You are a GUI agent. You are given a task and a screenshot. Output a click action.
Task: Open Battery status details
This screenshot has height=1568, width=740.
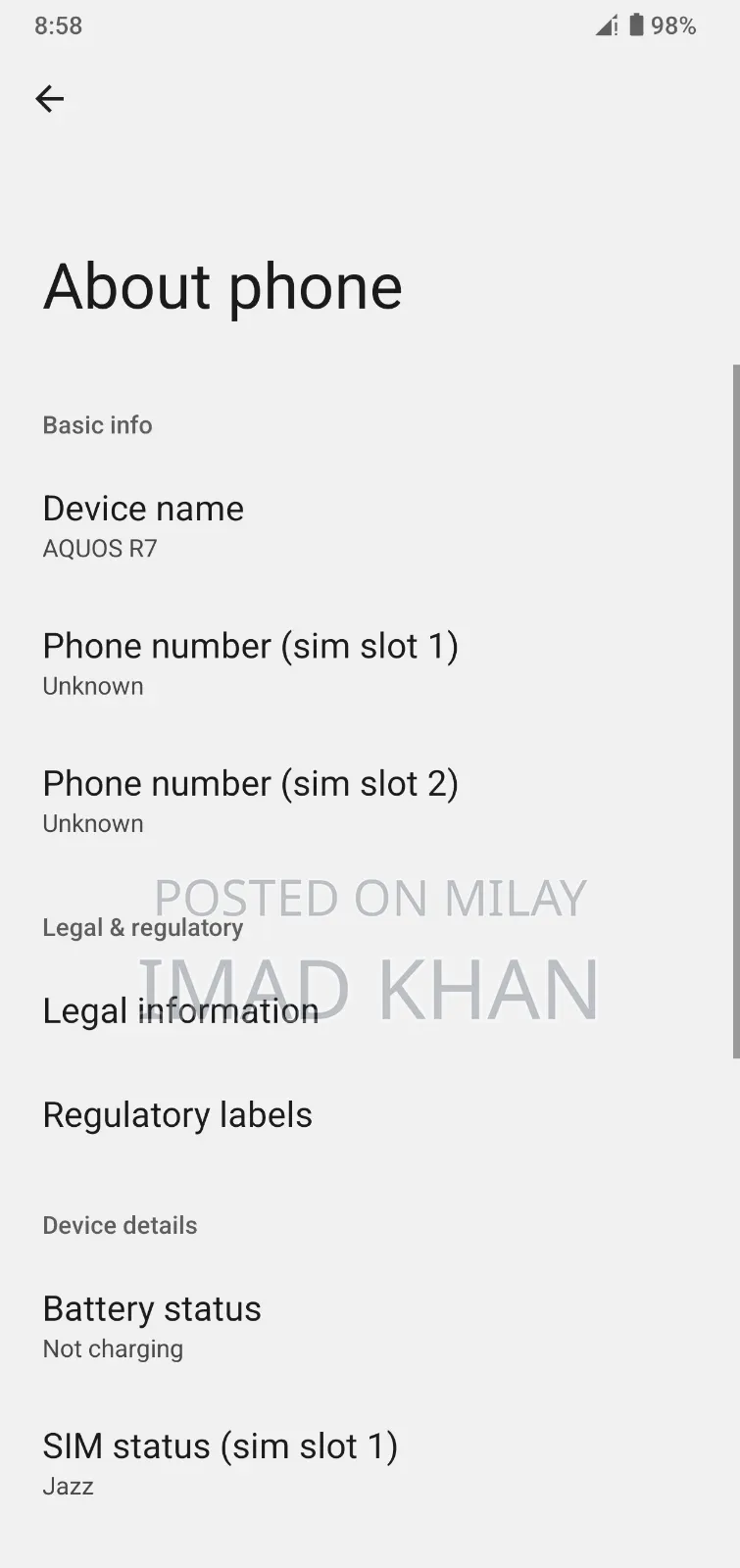152,1326
